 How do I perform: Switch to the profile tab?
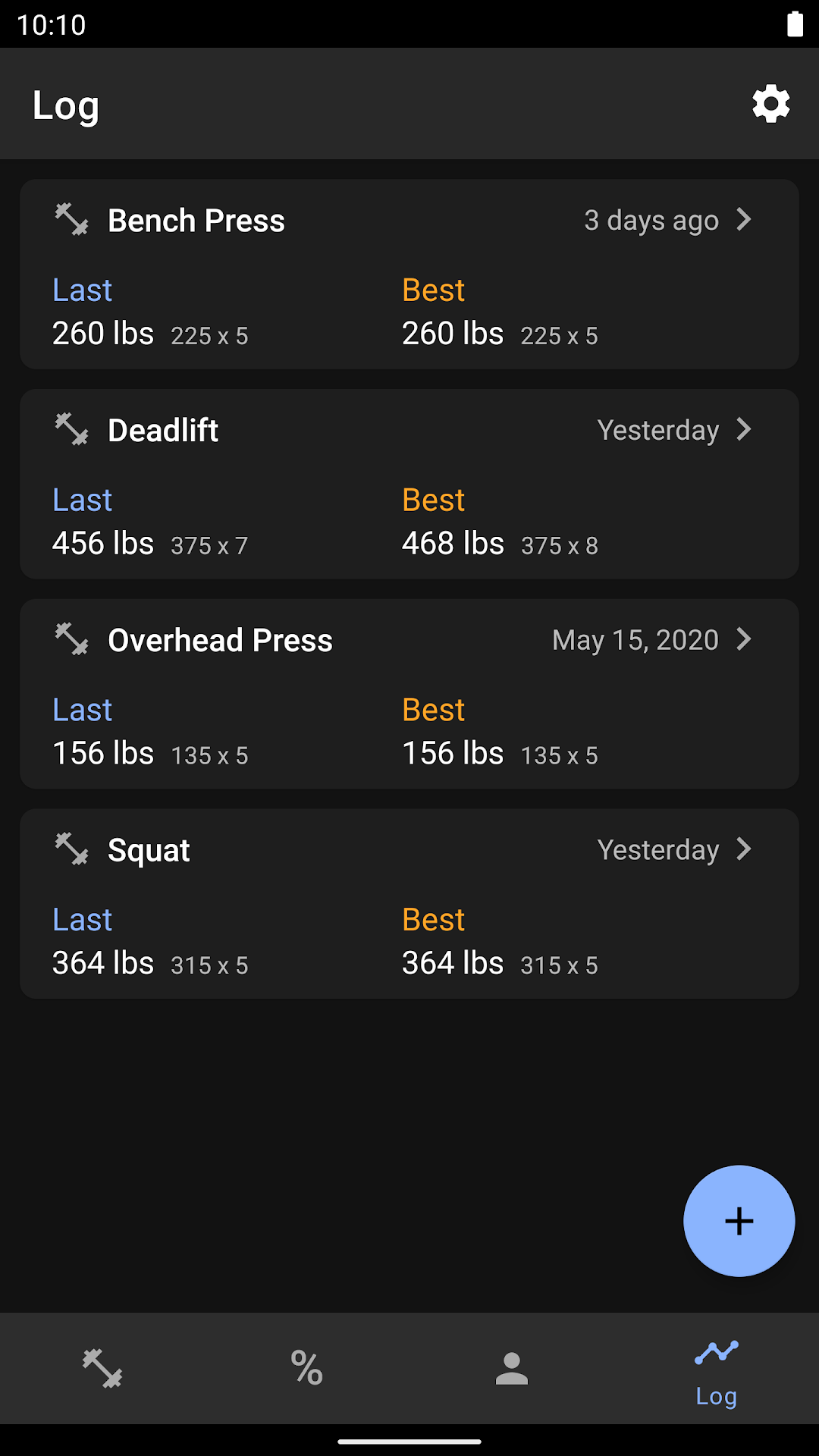pos(512,1368)
